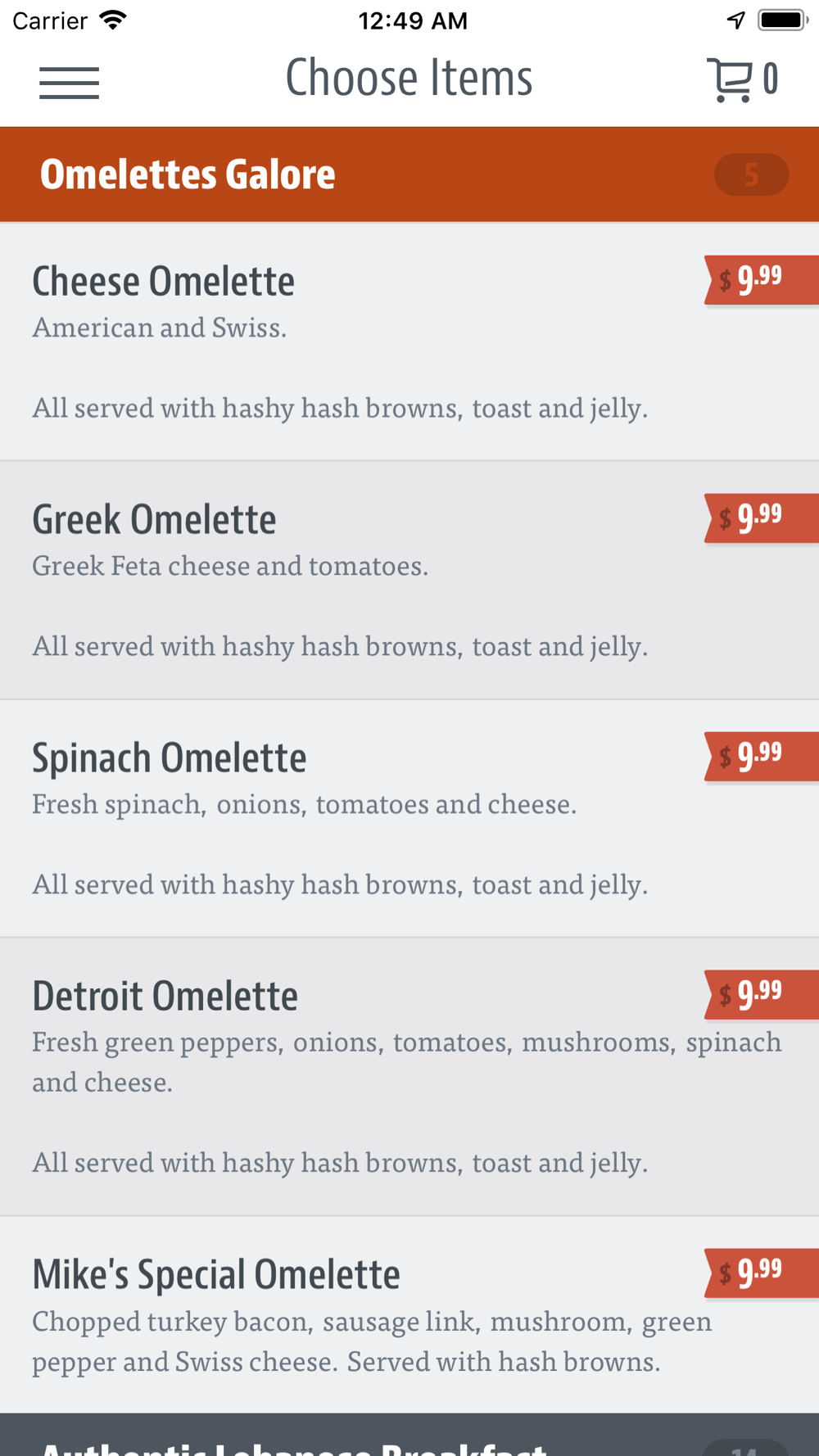Choose the Greek Omelette
The width and height of the screenshot is (819, 1456).
point(409,581)
